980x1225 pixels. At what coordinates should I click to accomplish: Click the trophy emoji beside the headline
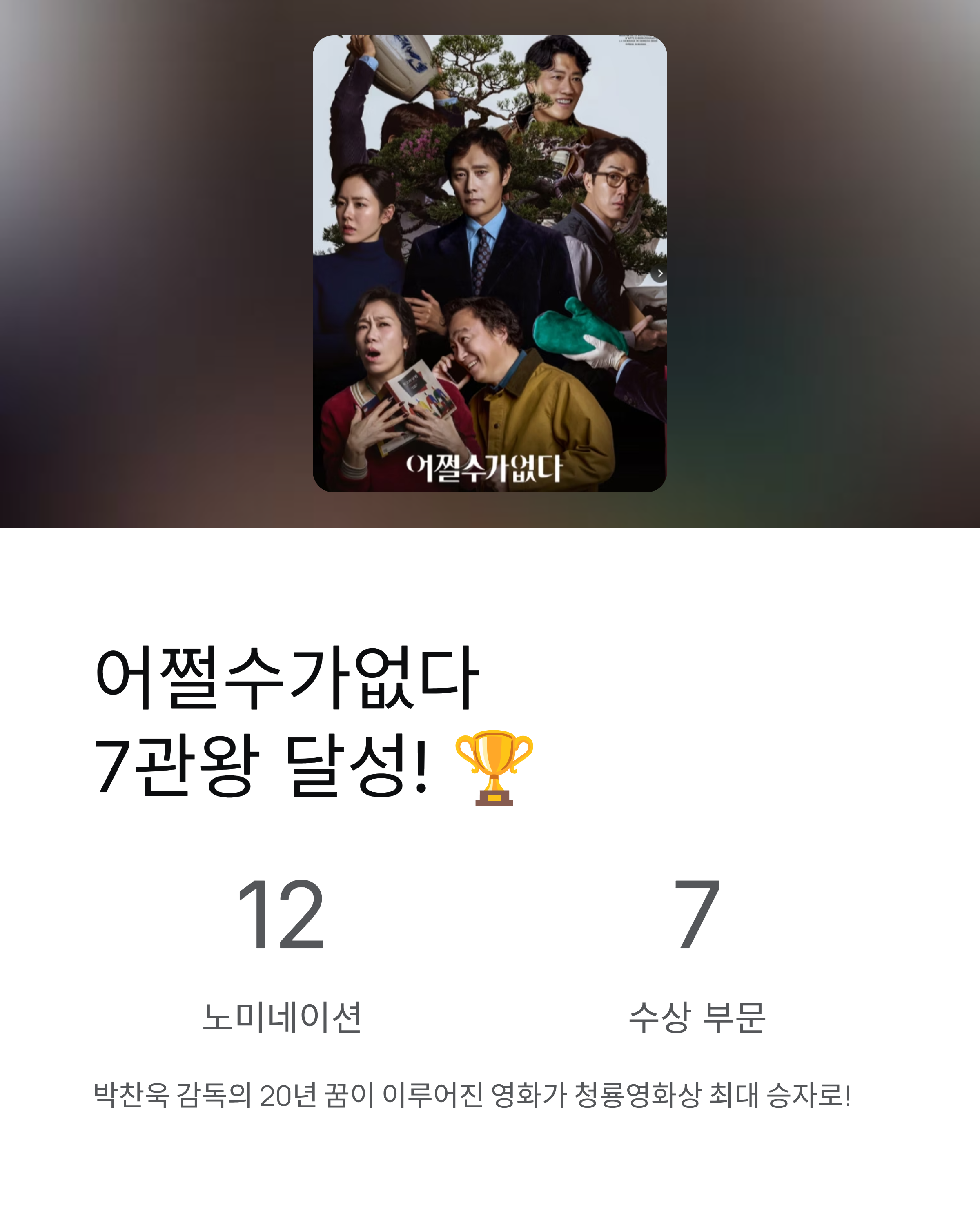pos(493,767)
